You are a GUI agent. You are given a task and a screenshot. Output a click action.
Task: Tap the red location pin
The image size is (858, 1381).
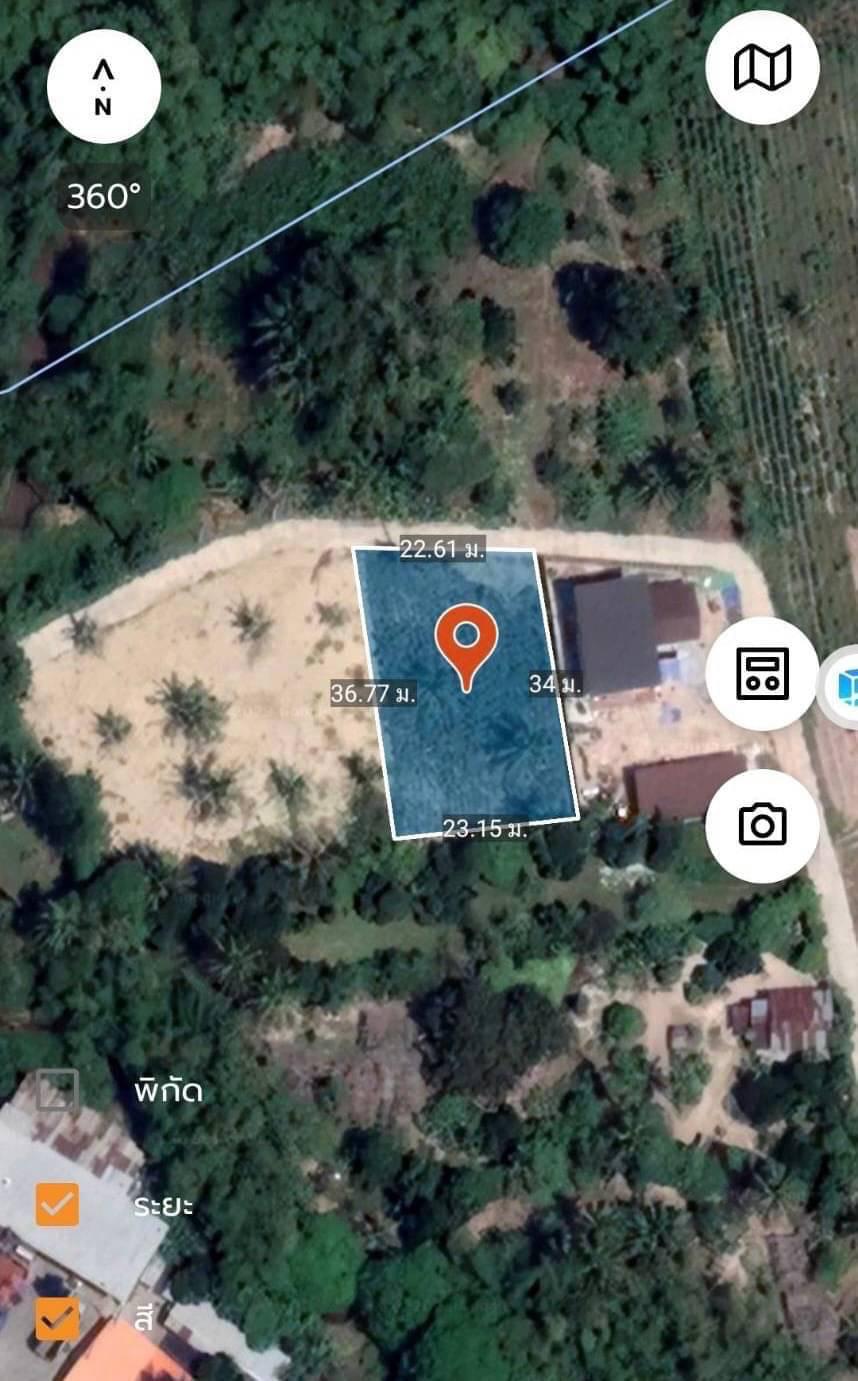pyautogui.click(x=466, y=641)
